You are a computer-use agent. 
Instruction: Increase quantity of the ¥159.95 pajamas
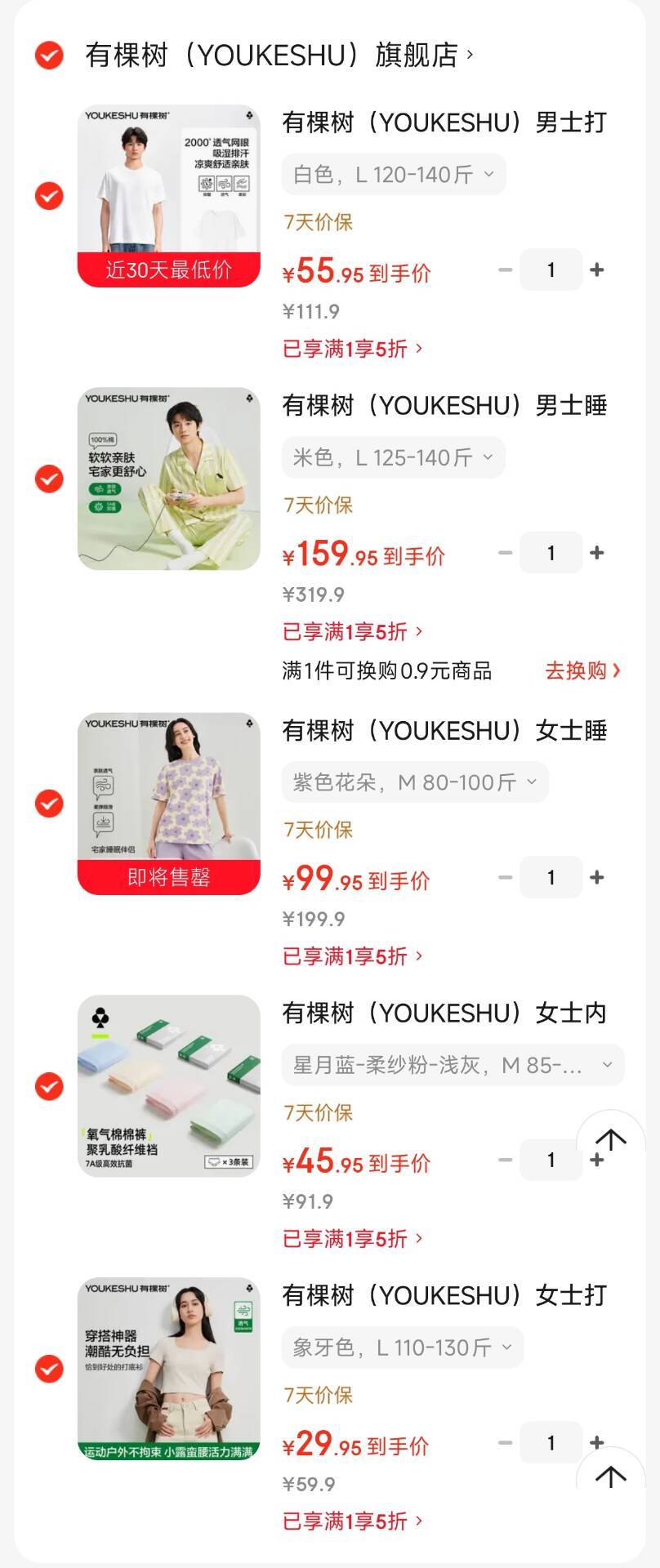(597, 553)
